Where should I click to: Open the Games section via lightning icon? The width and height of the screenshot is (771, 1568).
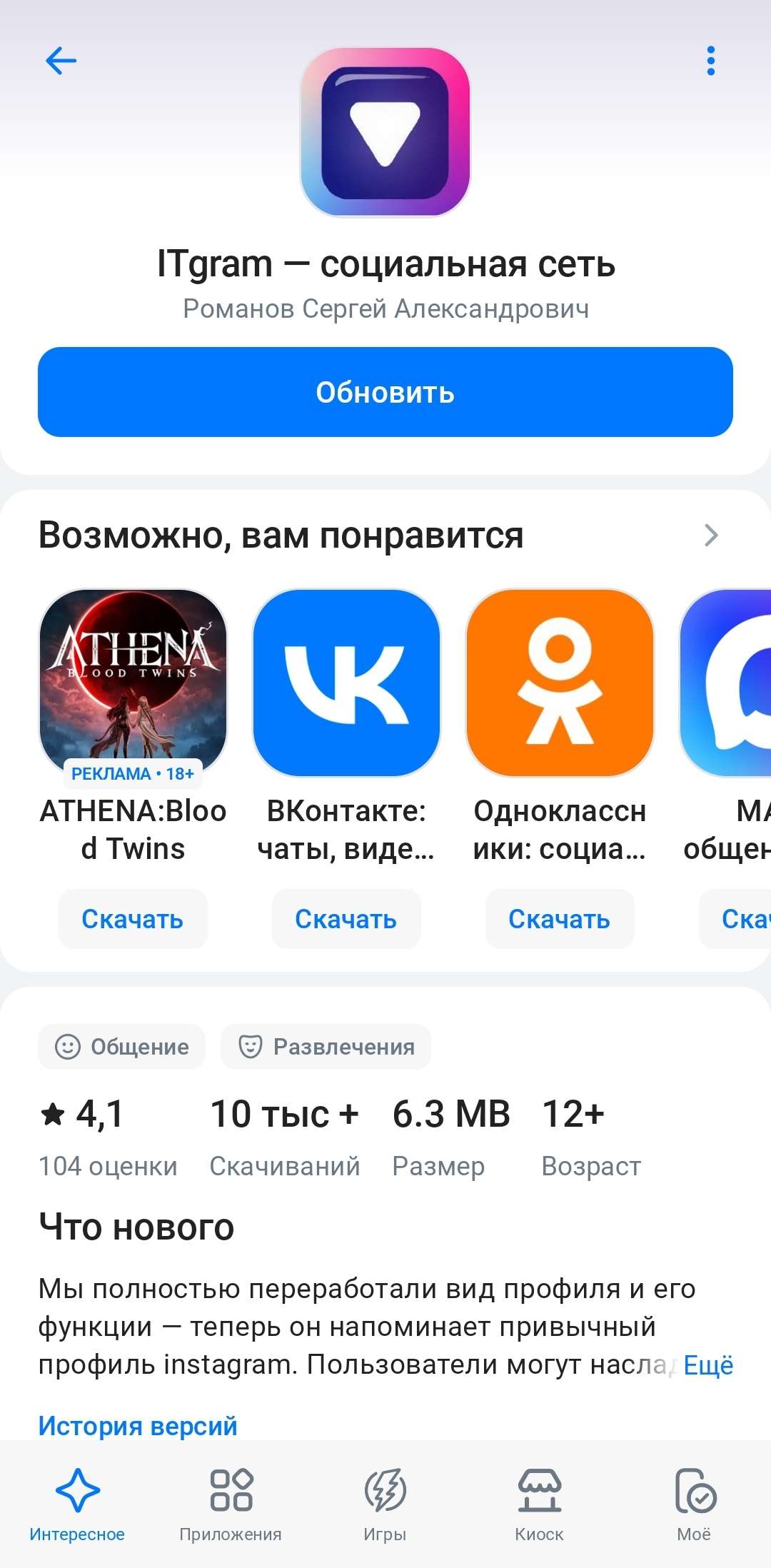[384, 1499]
